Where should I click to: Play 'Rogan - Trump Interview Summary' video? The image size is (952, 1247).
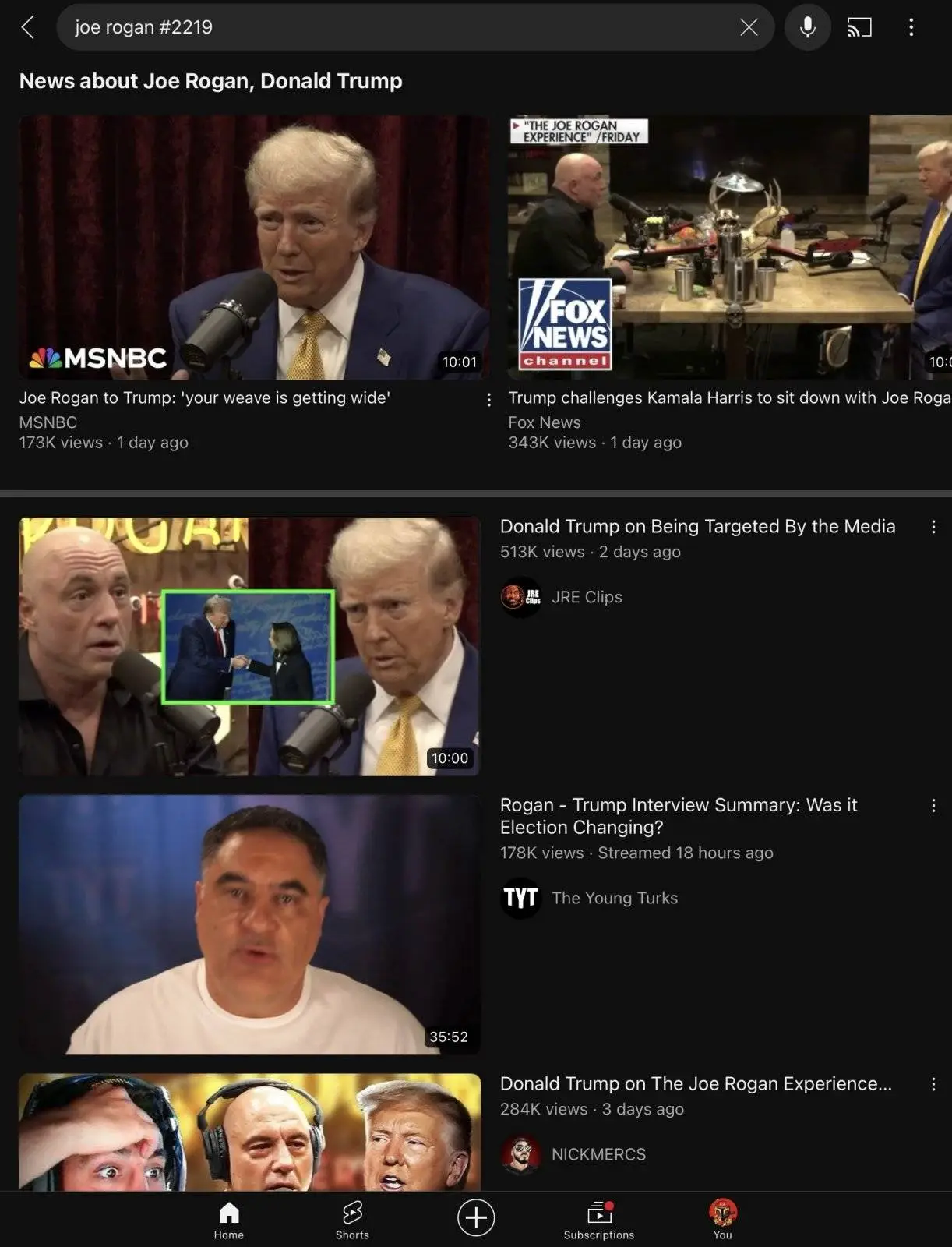(249, 924)
